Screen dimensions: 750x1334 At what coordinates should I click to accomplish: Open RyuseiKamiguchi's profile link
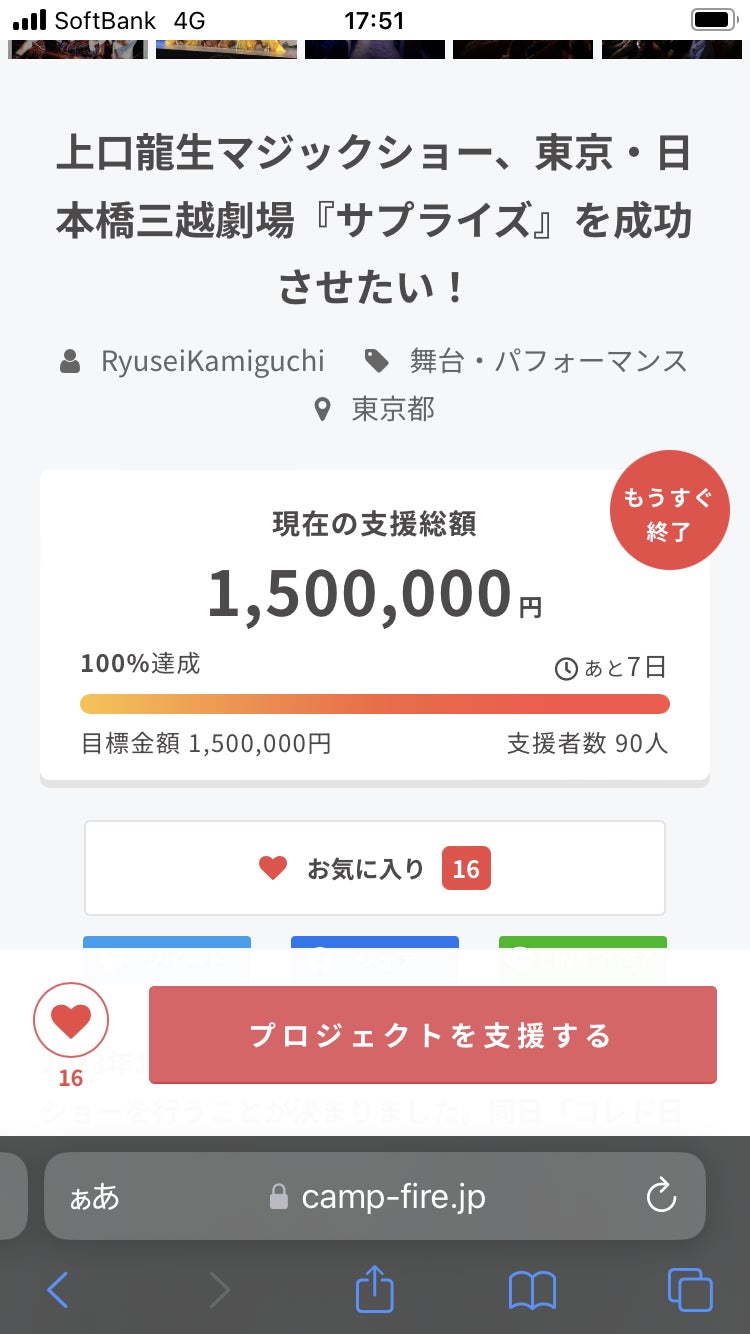[212, 361]
